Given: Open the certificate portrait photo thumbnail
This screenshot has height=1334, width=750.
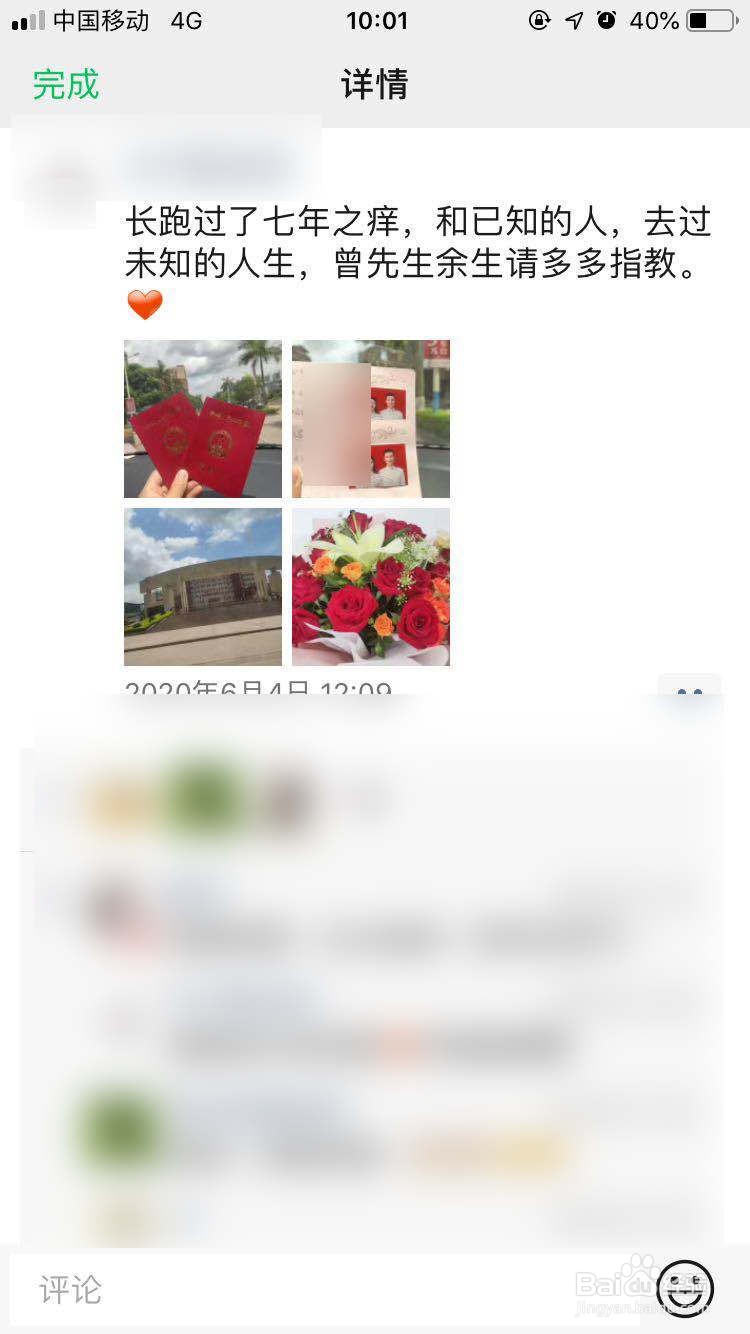Looking at the screenshot, I should tap(370, 418).
